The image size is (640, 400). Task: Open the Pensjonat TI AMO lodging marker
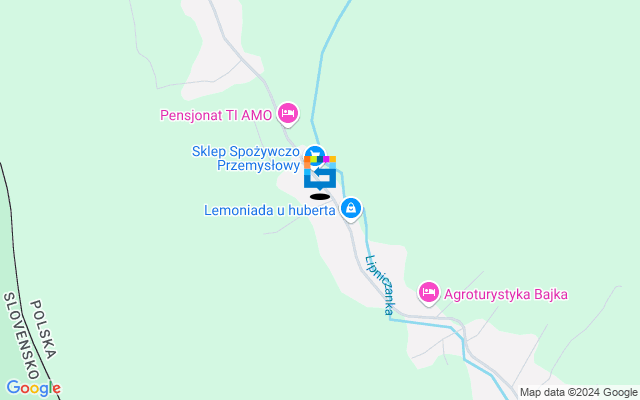pyautogui.click(x=288, y=114)
